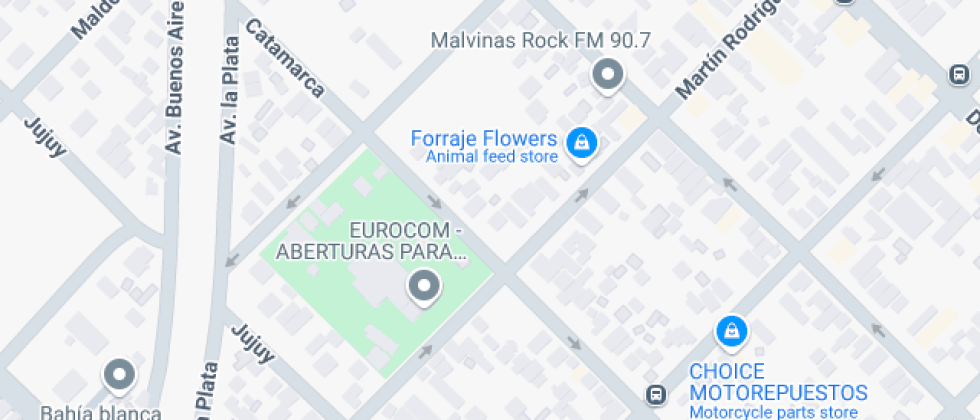Select the Bahía Blanca location pin
The width and height of the screenshot is (980, 420).
(x=120, y=375)
